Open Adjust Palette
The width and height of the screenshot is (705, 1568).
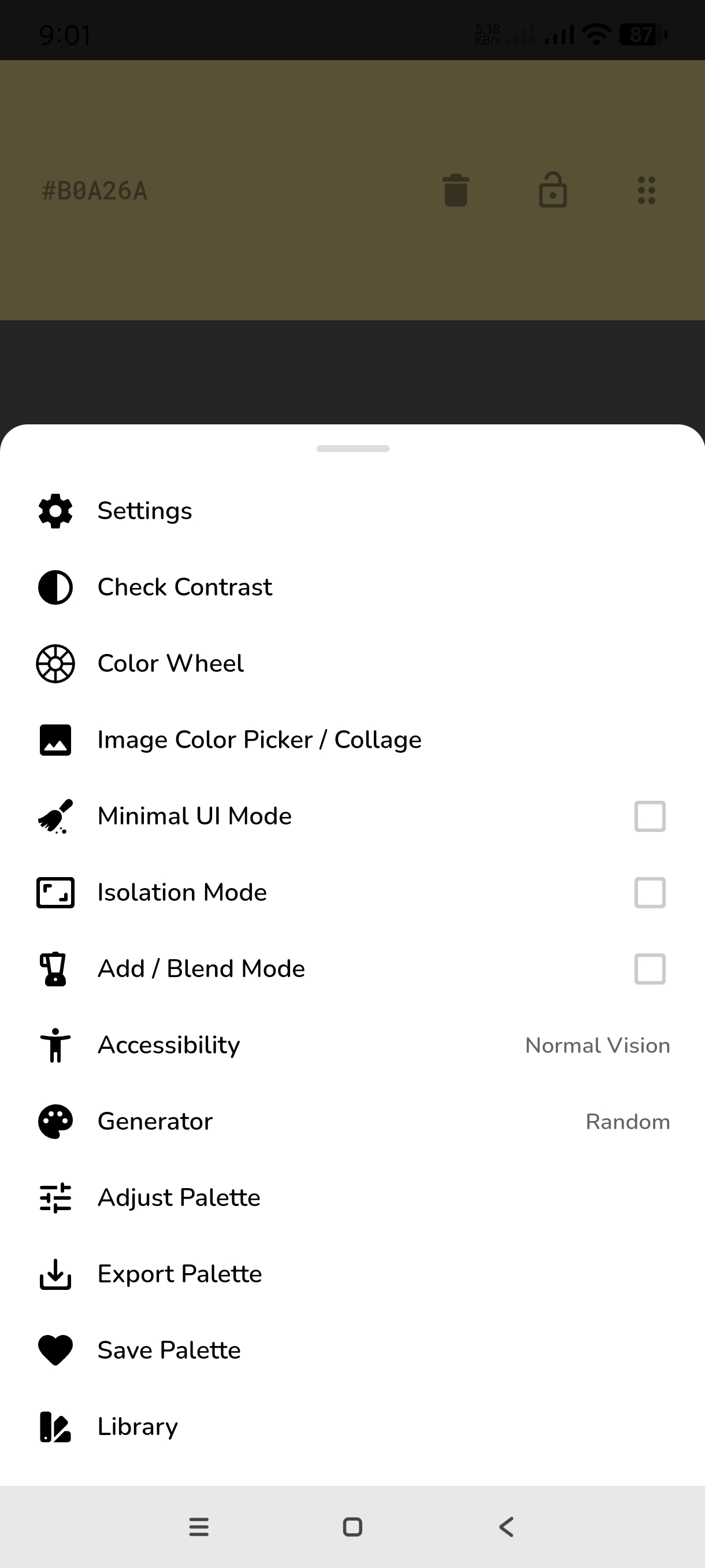[x=179, y=1198]
